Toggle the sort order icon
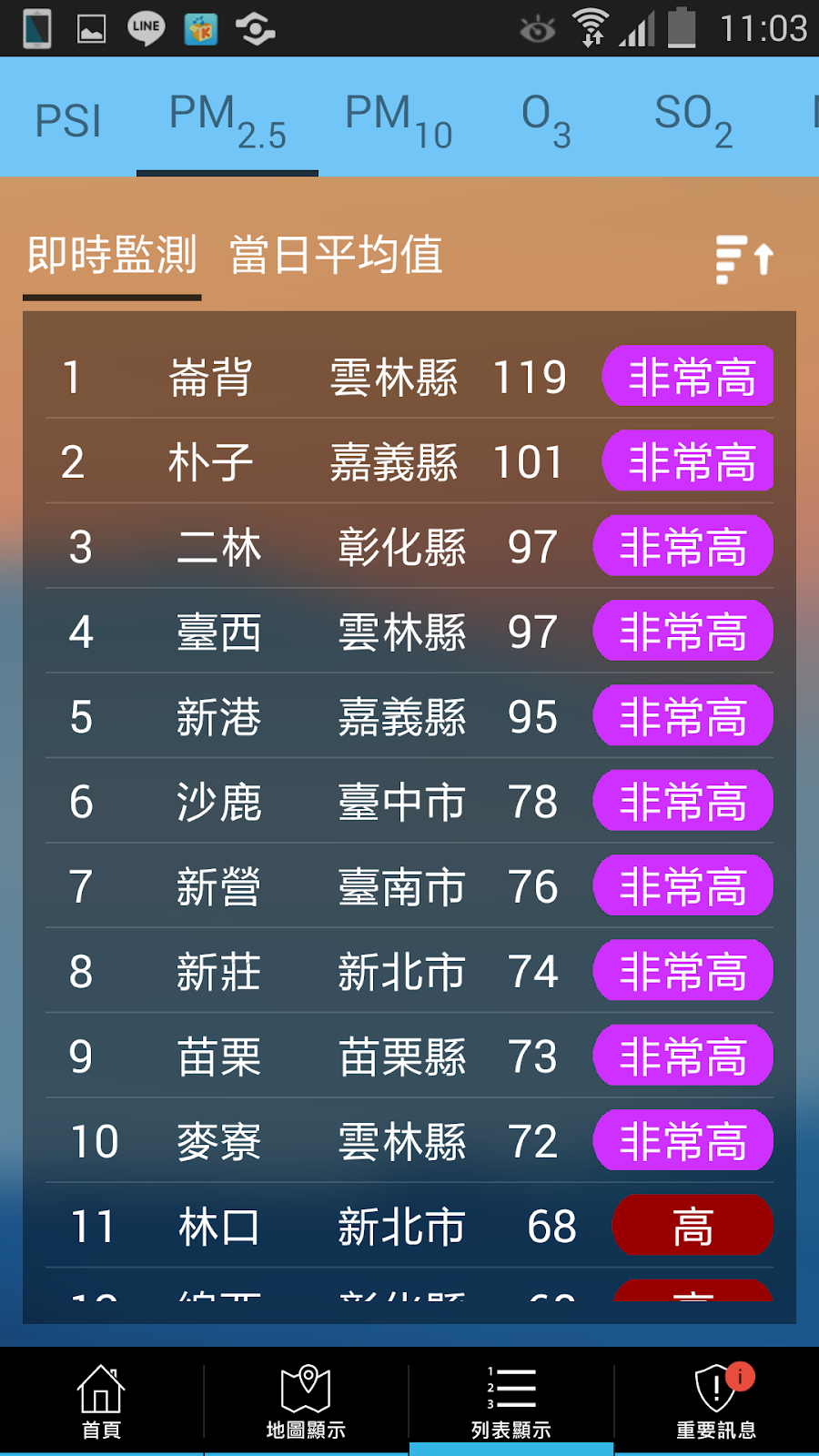 (743, 259)
